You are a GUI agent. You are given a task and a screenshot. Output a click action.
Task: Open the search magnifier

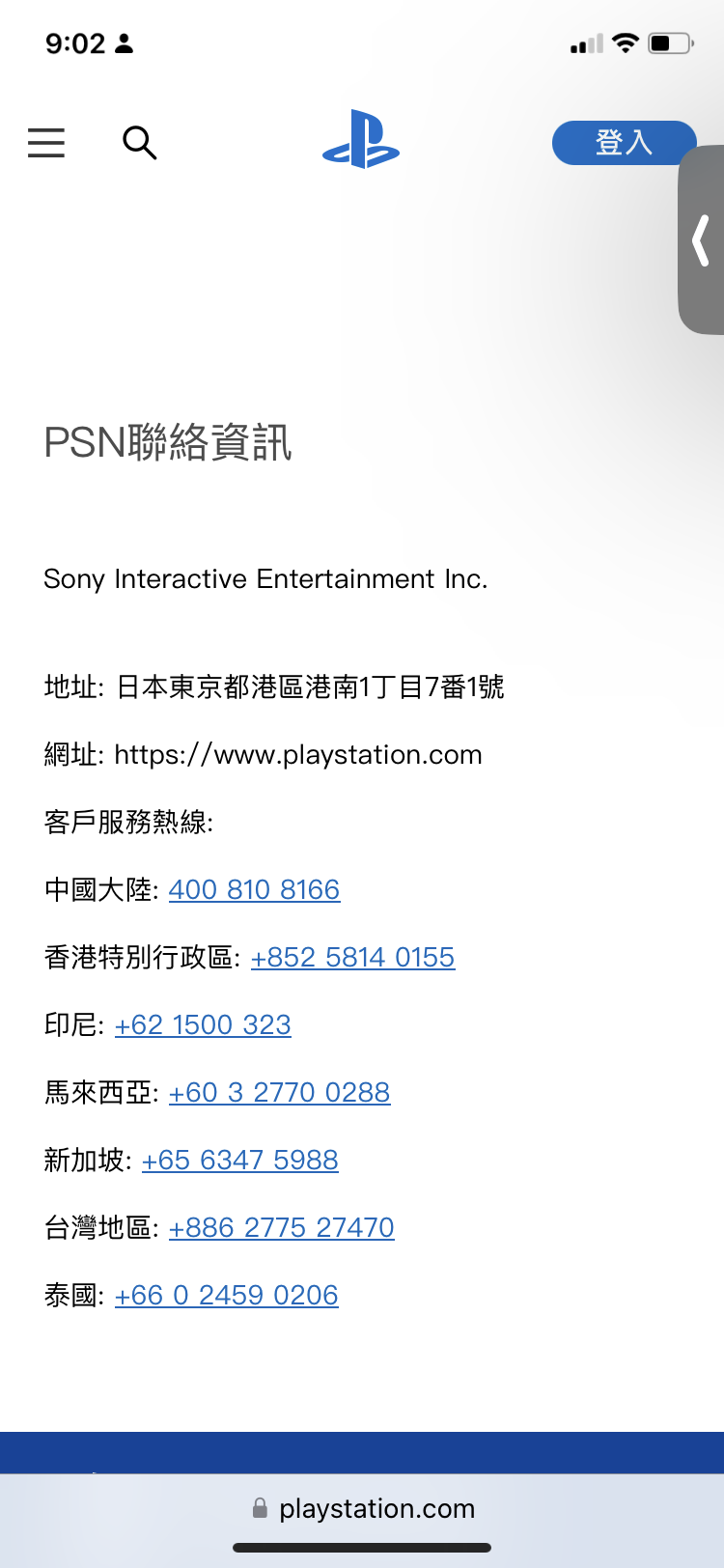pos(140,143)
